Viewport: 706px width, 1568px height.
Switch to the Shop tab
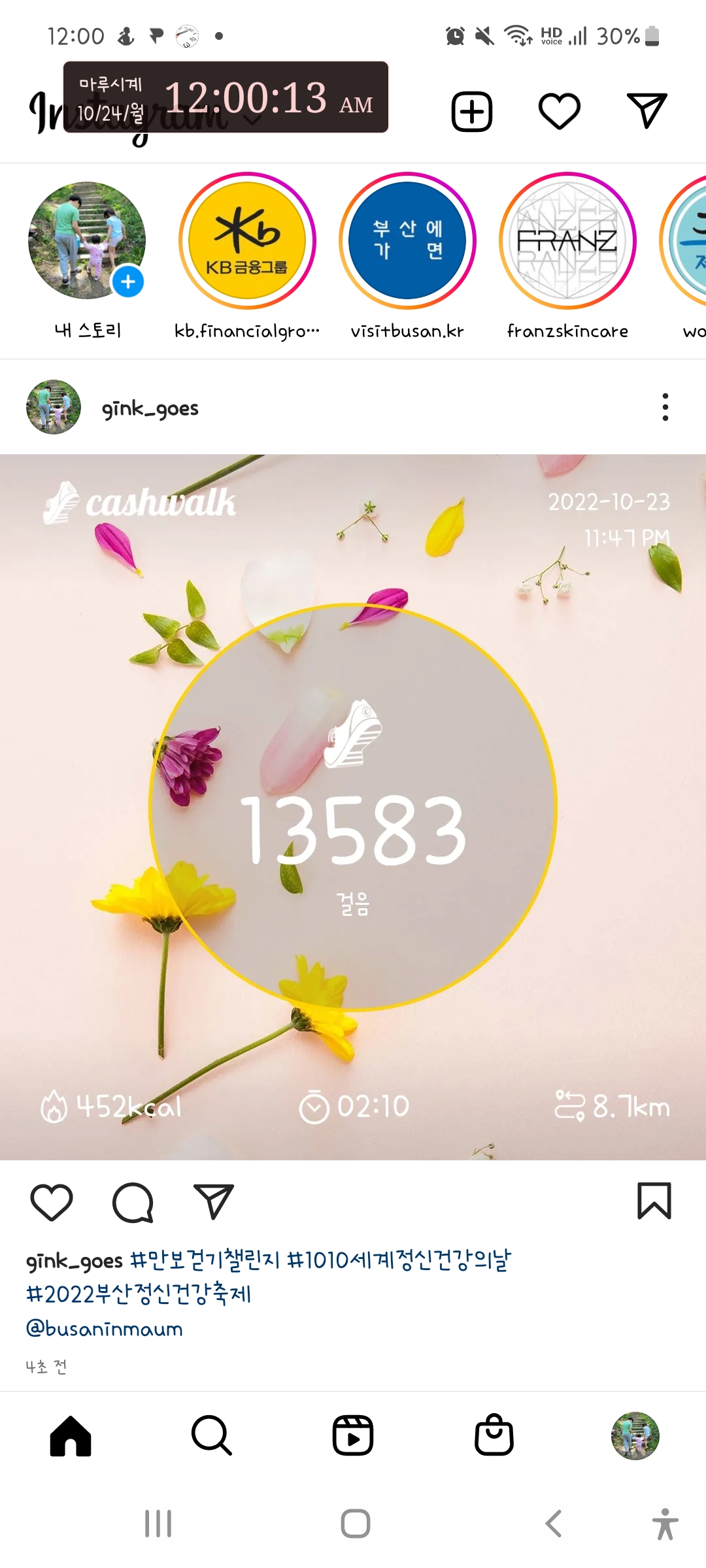point(494,1435)
